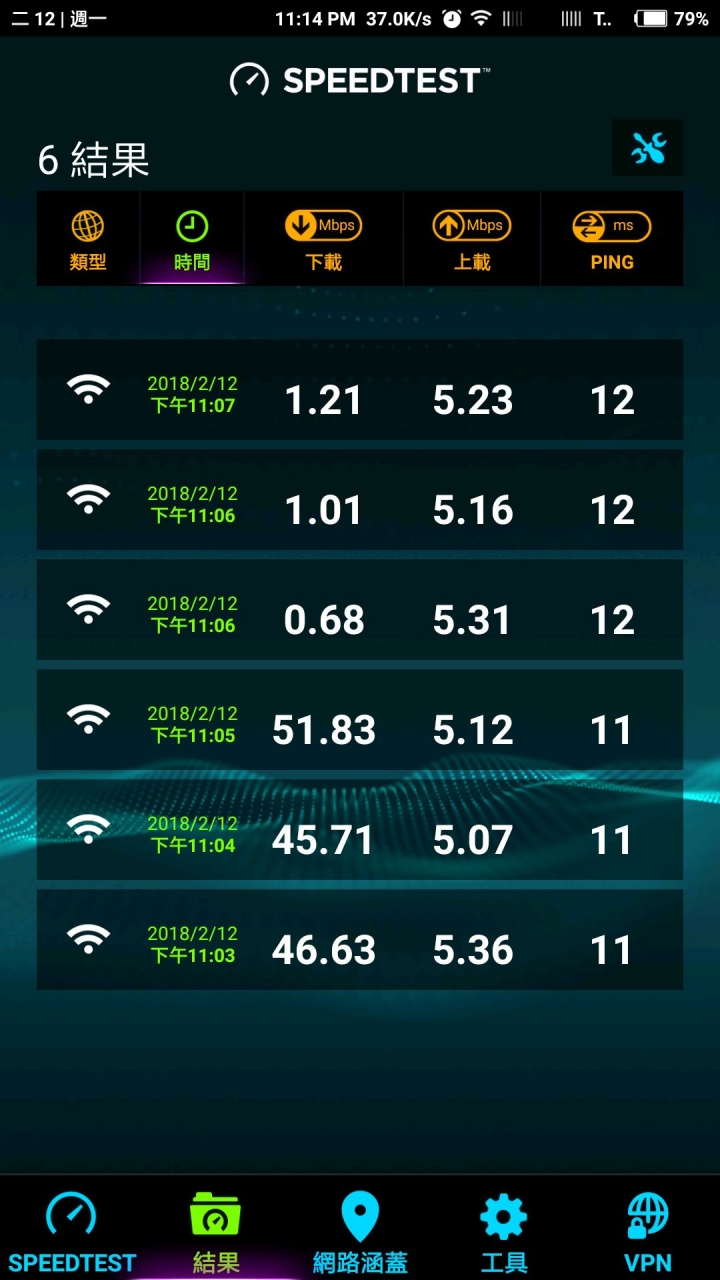720x1280 pixels.
Task: Open the 下午11:04 result with 45.71 download
Action: click(360, 830)
